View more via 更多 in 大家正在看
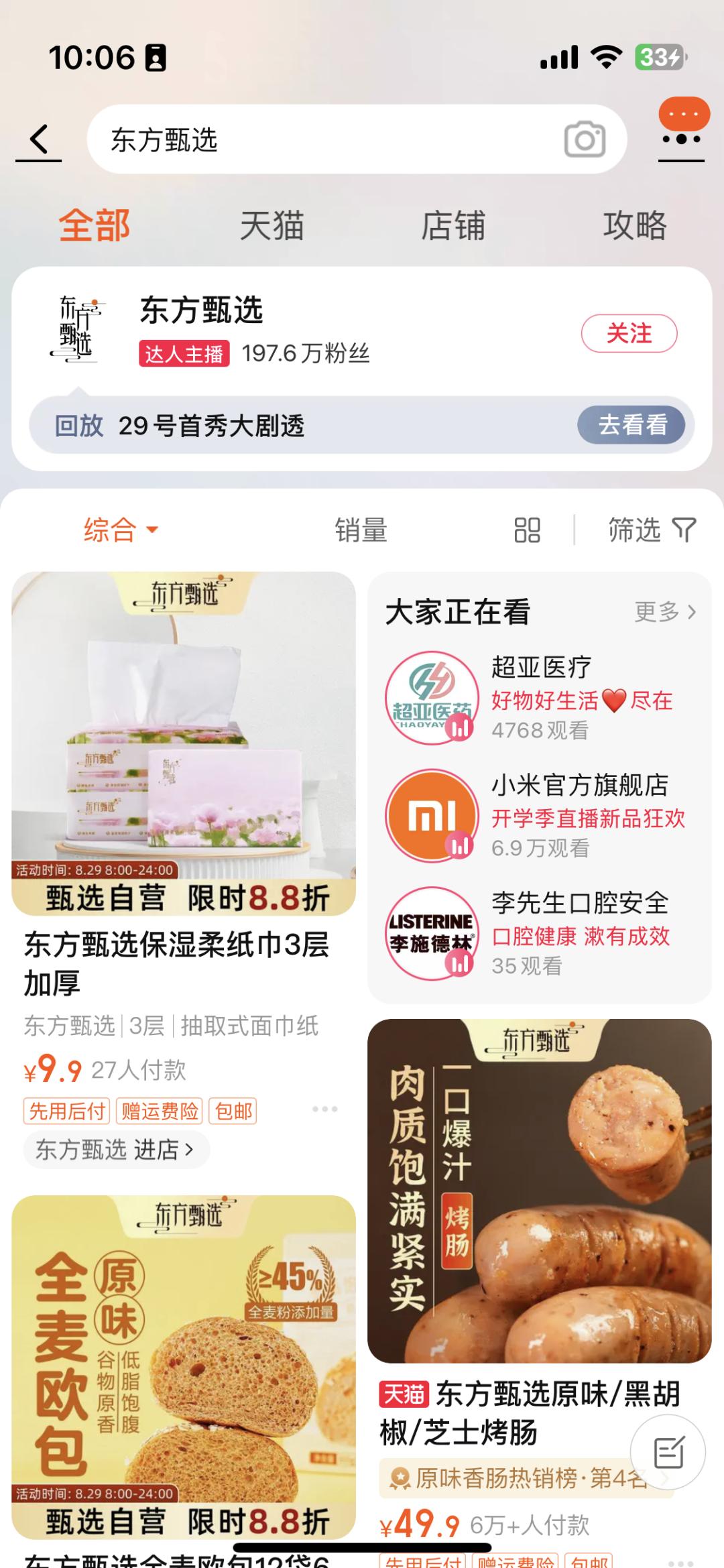Screen dimensions: 724x1568 [x=665, y=611]
